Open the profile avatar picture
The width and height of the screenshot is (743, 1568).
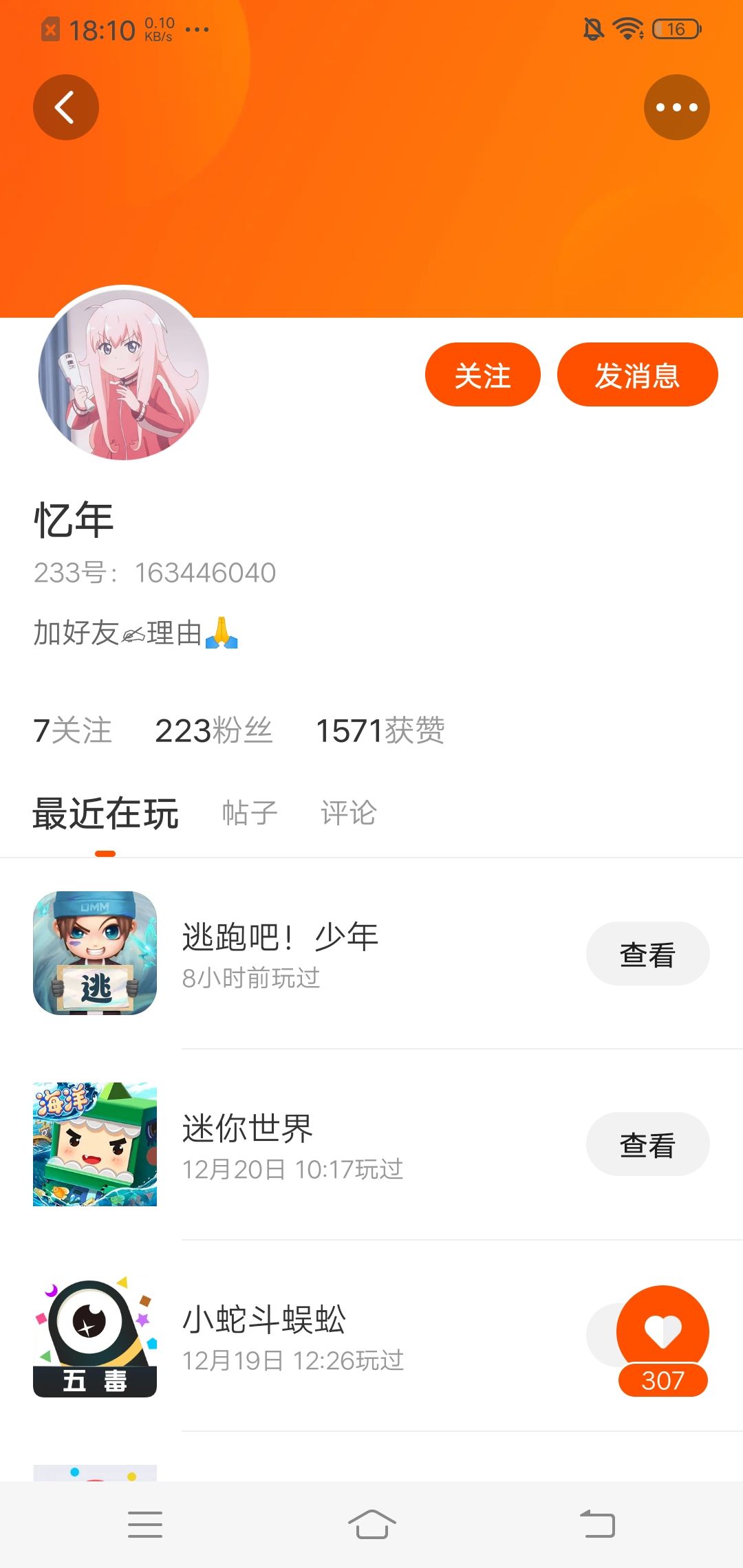click(124, 375)
